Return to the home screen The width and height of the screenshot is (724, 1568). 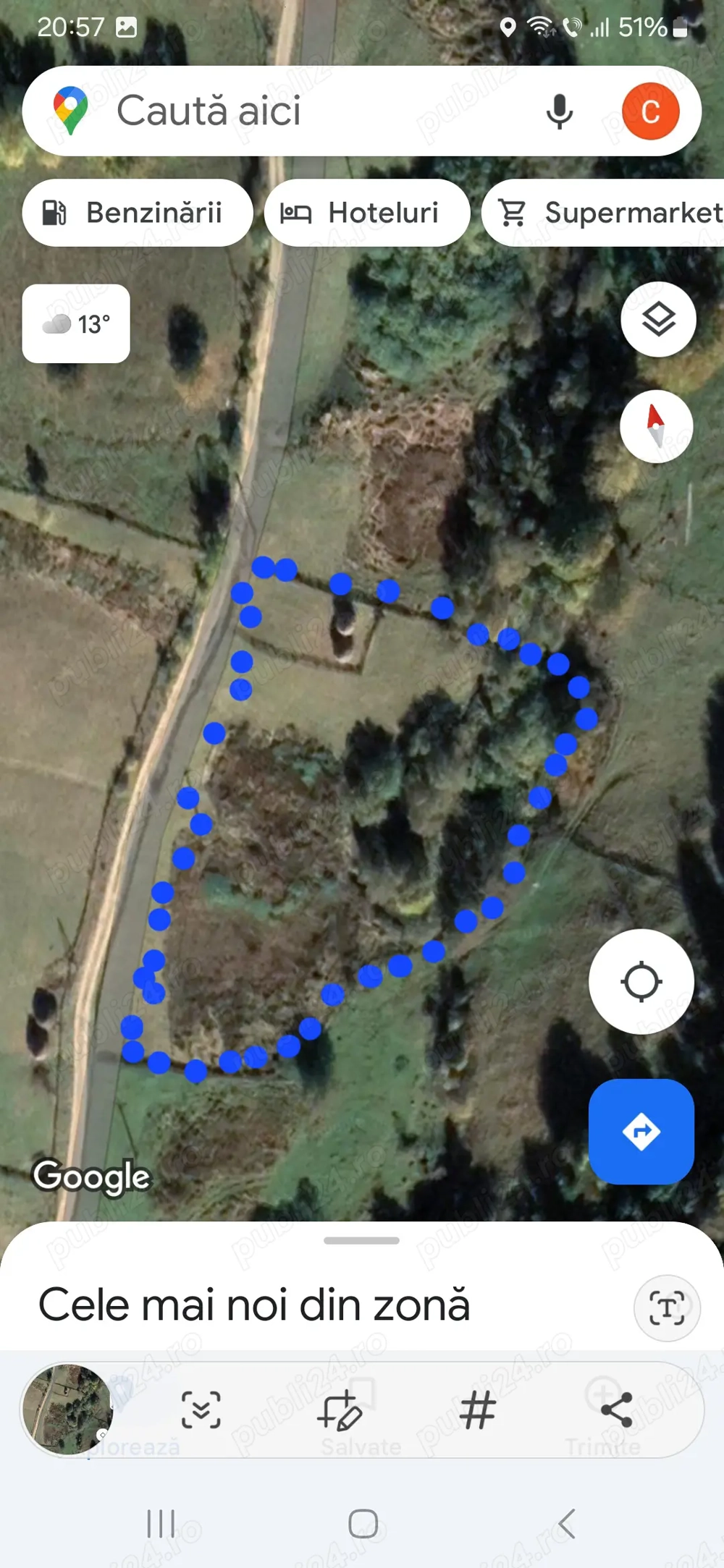pyautogui.click(x=363, y=1523)
